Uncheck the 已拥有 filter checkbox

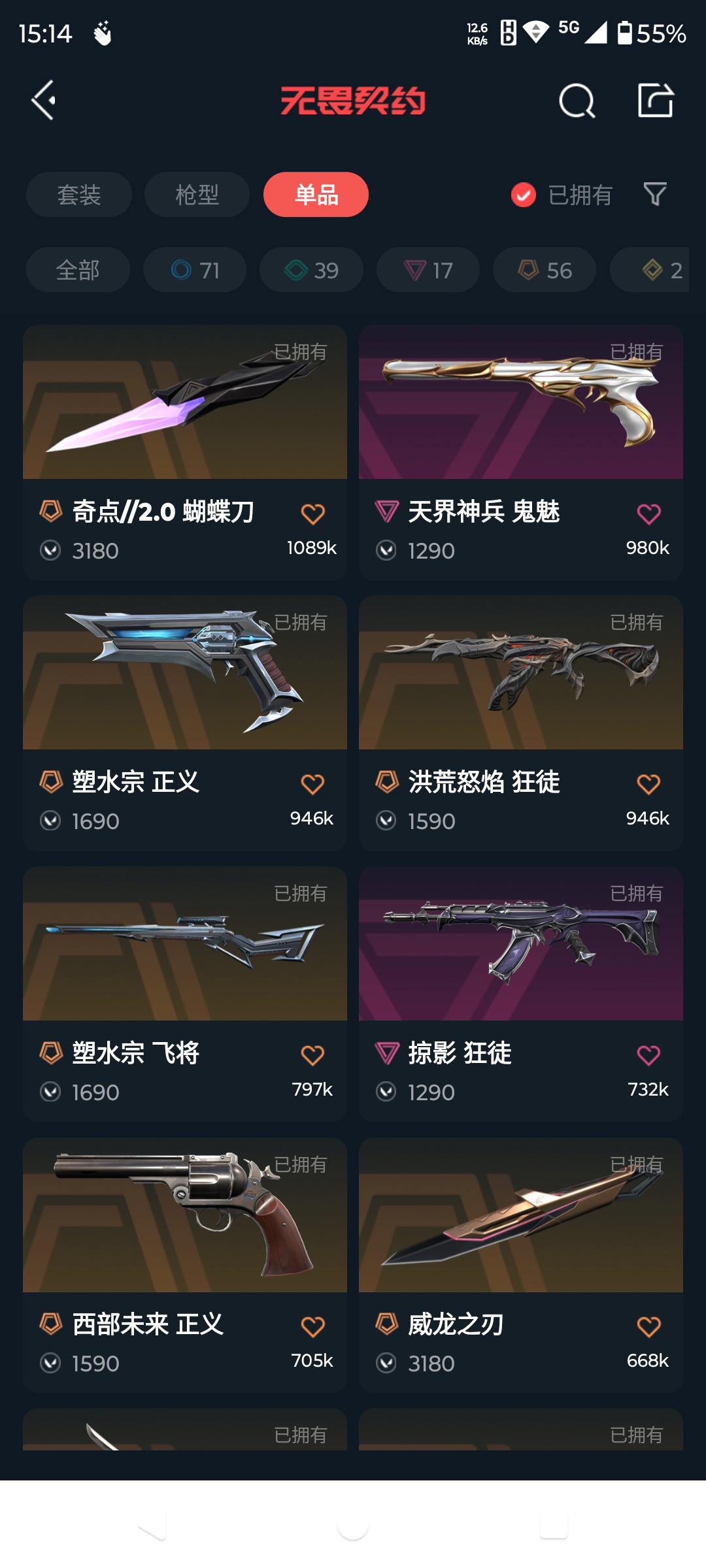coord(524,195)
